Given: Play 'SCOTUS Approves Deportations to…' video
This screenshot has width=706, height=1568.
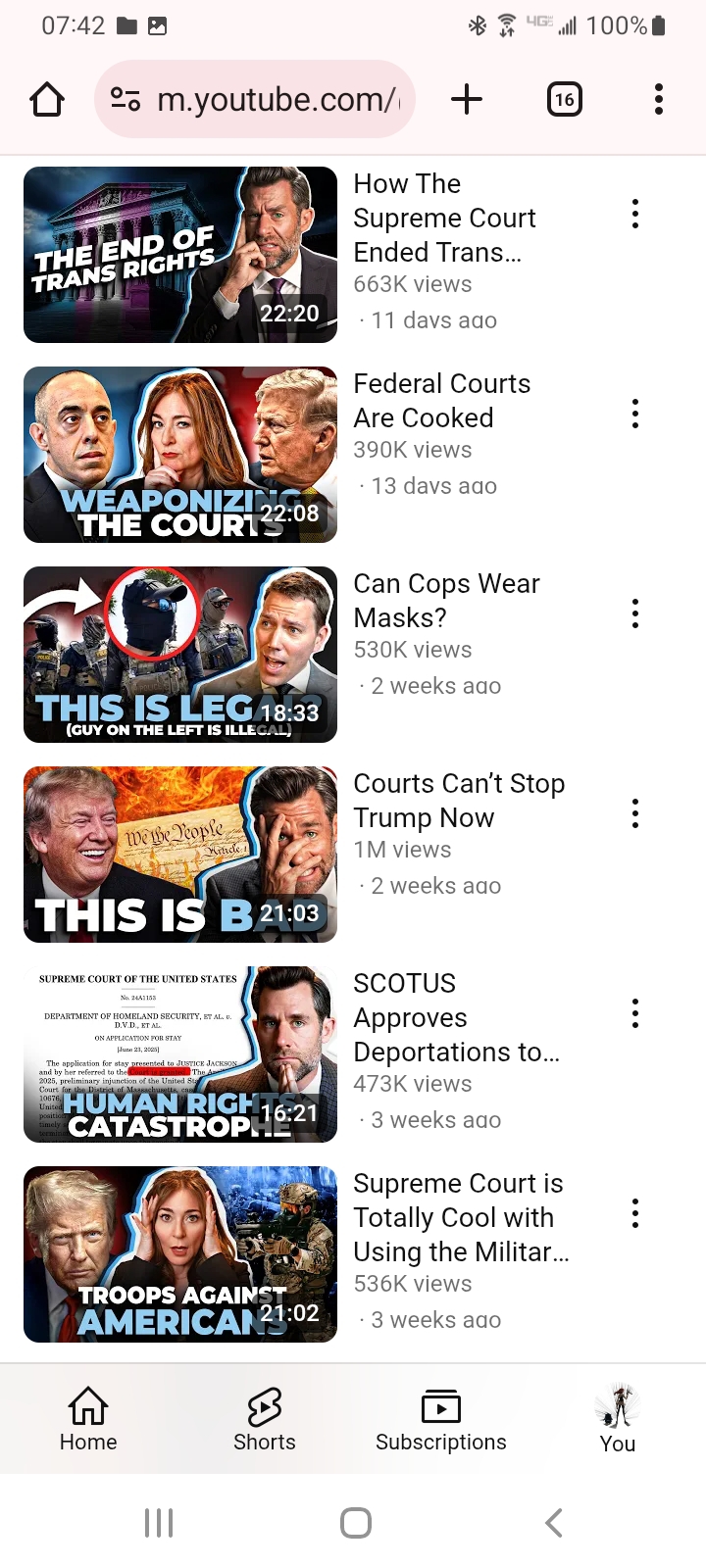Looking at the screenshot, I should pyautogui.click(x=180, y=1054).
